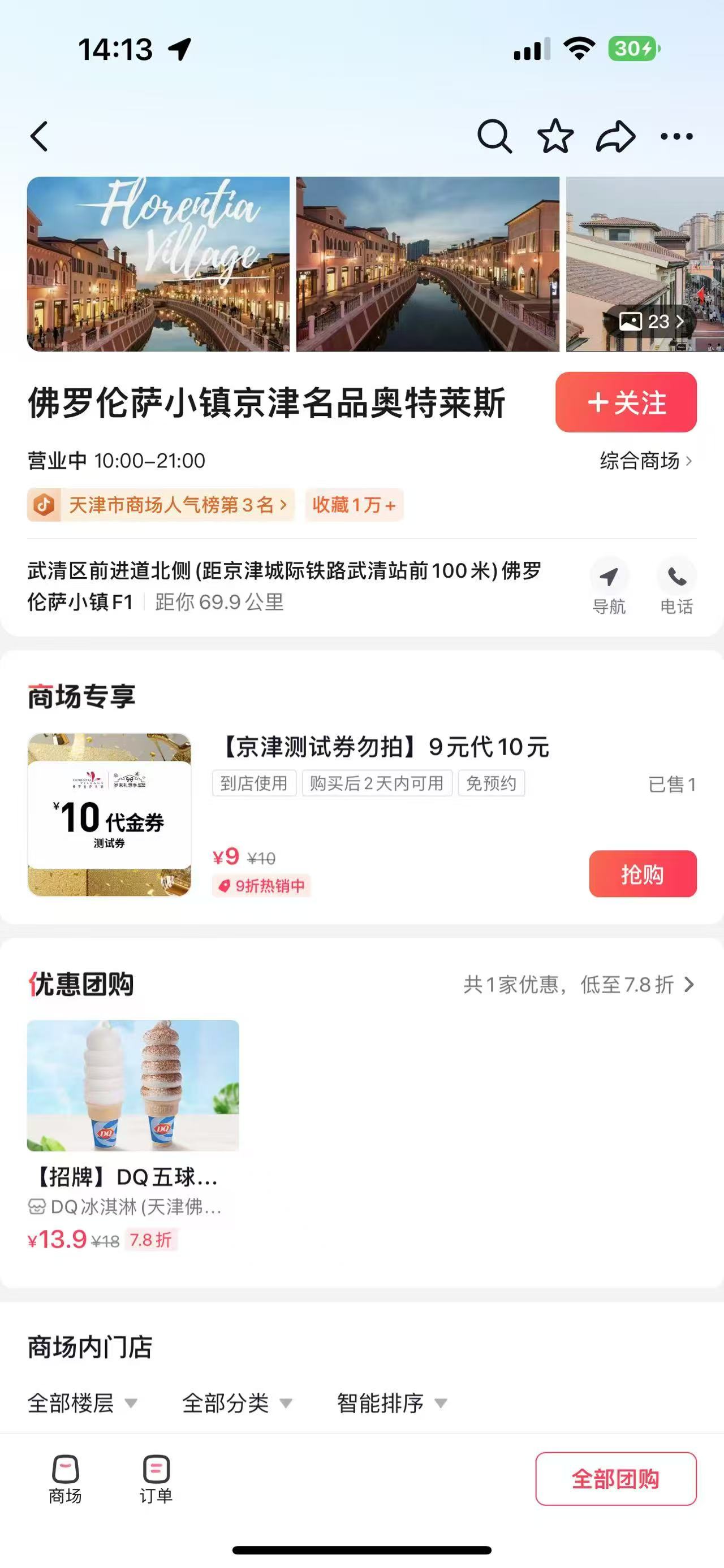724x1568 pixels.
Task: Open search from the top bar
Action: (x=494, y=136)
